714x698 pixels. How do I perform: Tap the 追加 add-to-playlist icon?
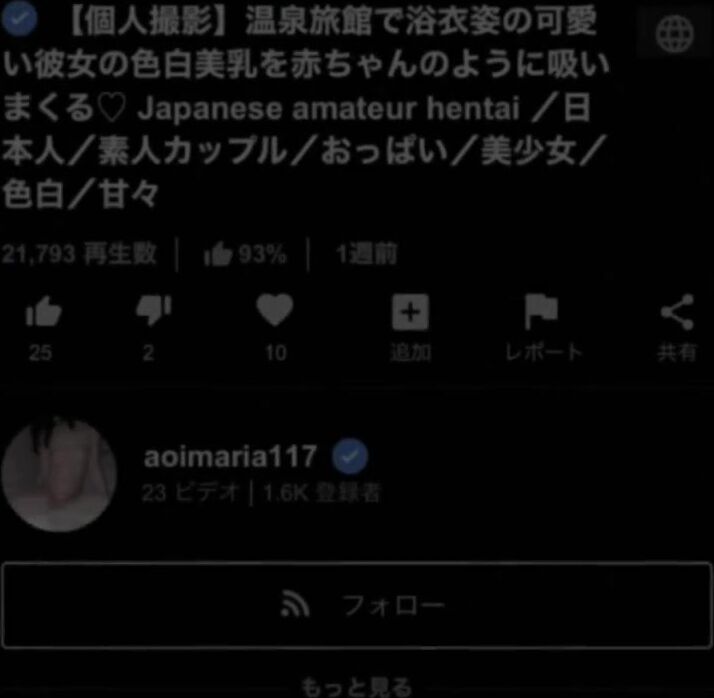409,313
